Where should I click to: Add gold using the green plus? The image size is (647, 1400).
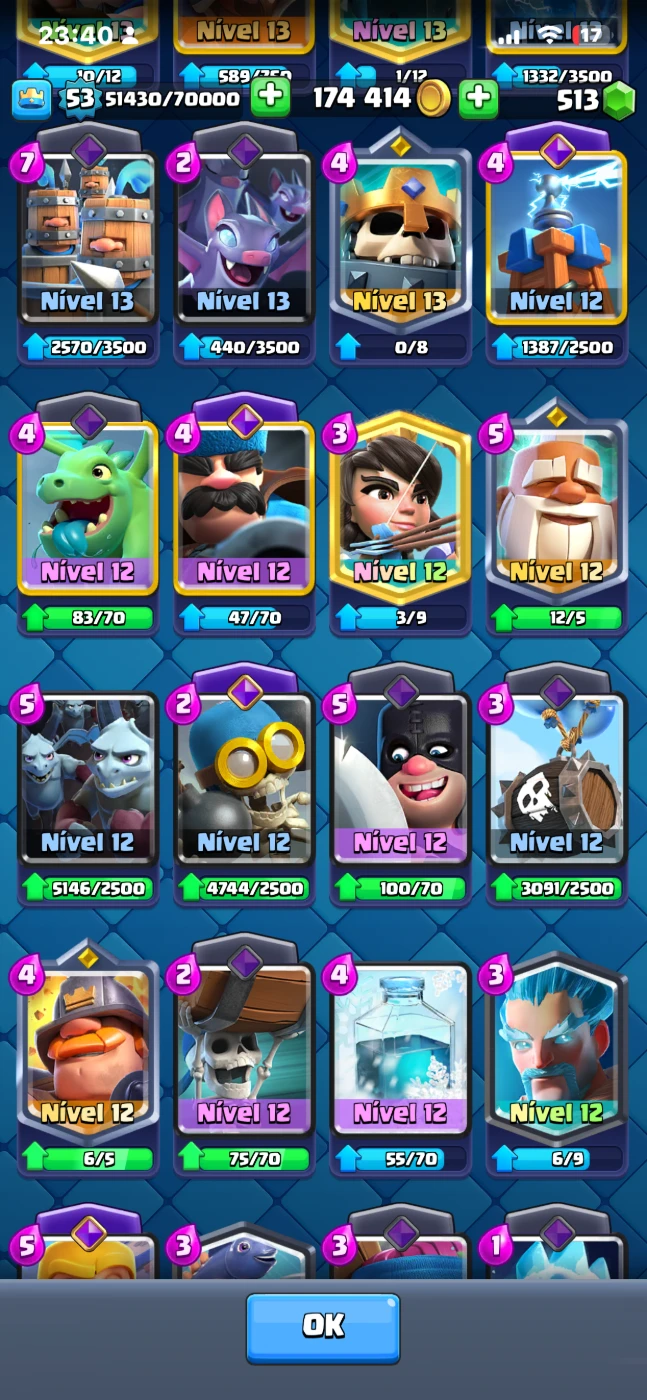(x=479, y=97)
